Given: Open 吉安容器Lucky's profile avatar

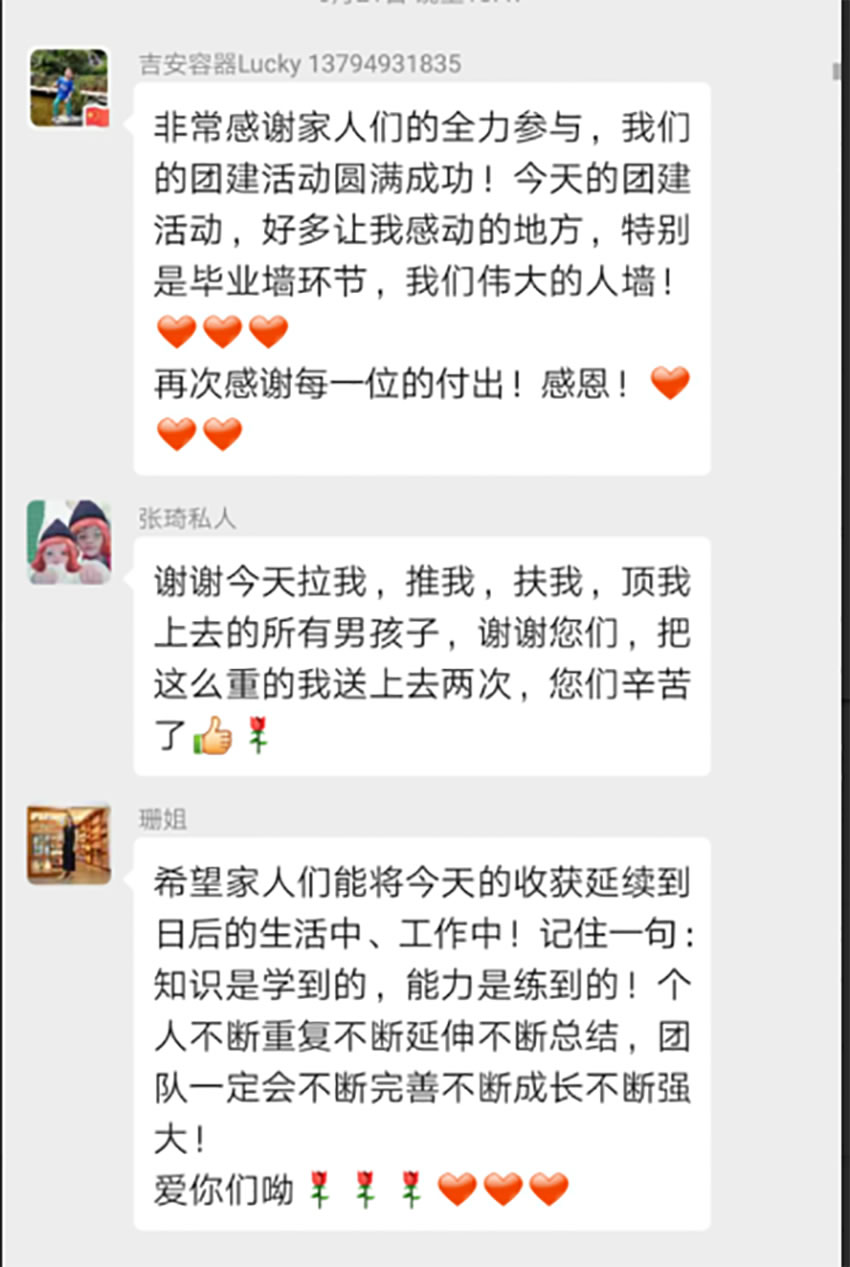Looking at the screenshot, I should pos(68,88).
